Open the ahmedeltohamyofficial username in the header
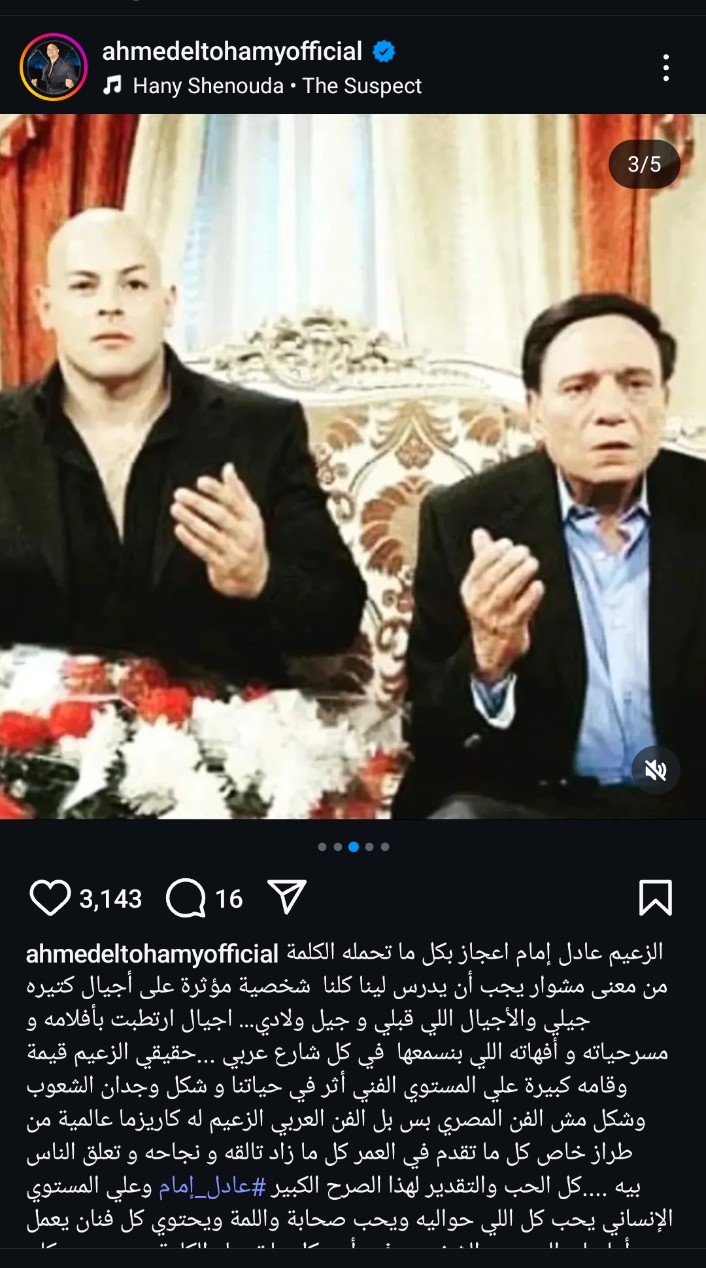The width and height of the screenshot is (706, 1268). [x=232, y=51]
